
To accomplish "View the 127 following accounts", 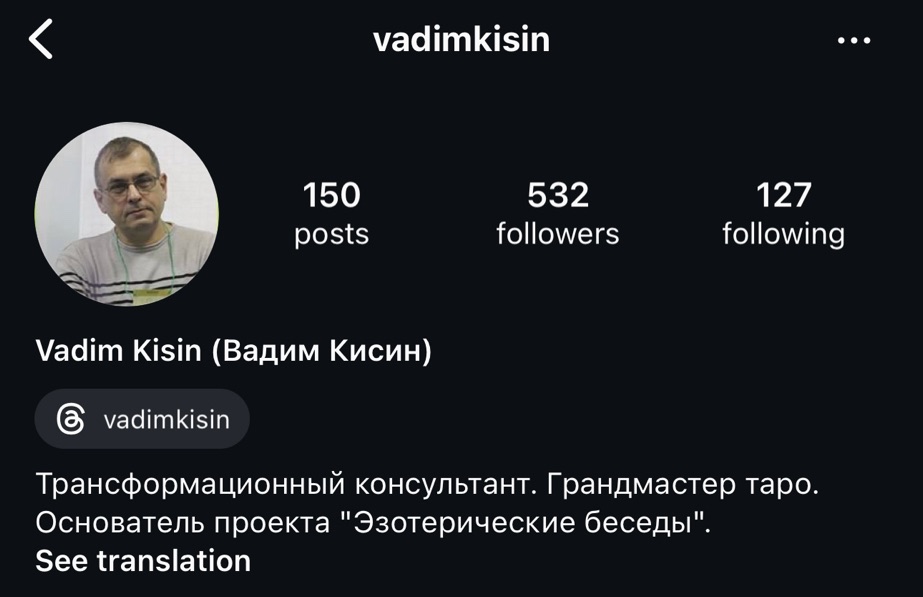I will 783,213.
